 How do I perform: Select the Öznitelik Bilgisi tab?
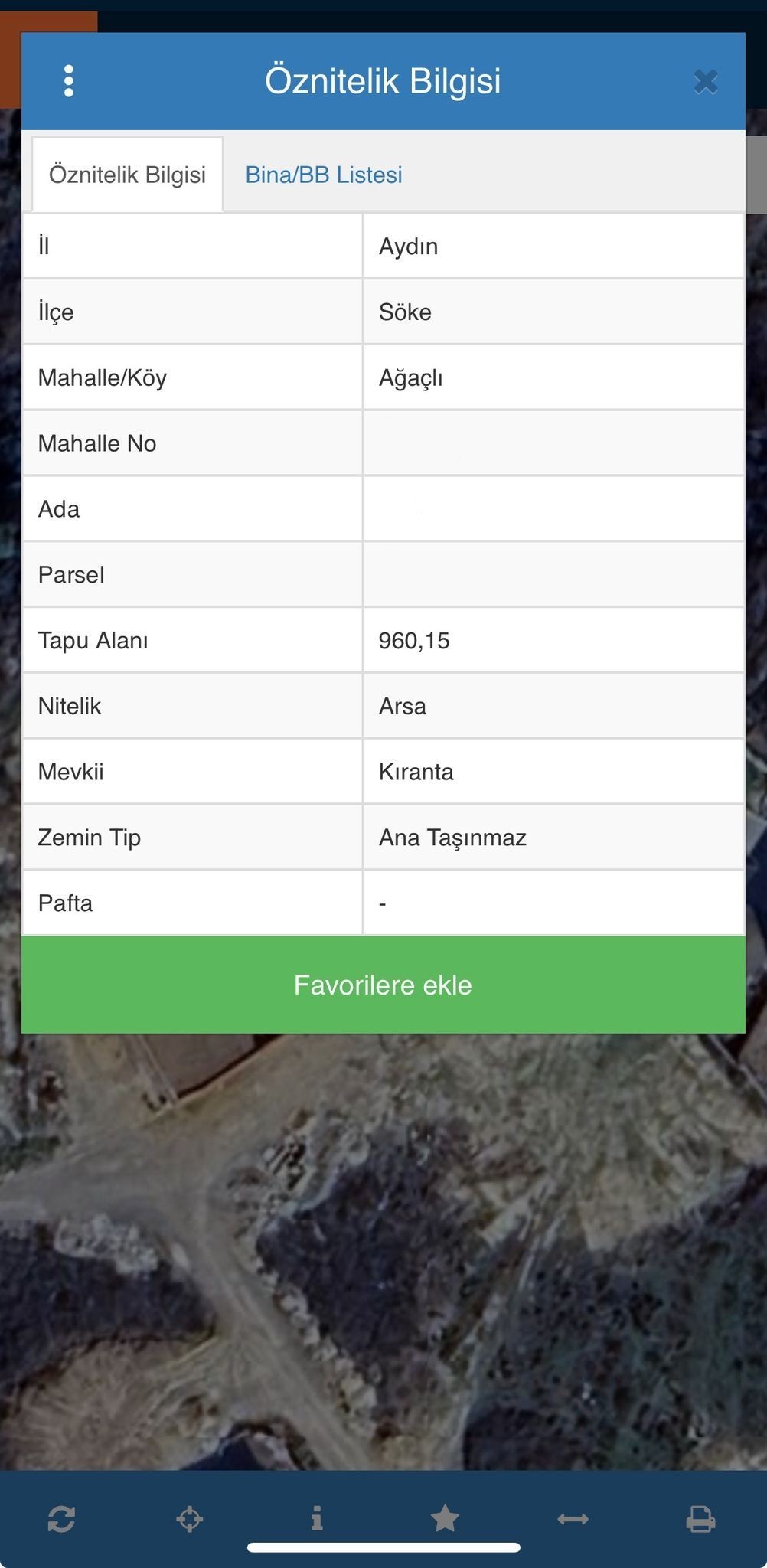pos(127,175)
